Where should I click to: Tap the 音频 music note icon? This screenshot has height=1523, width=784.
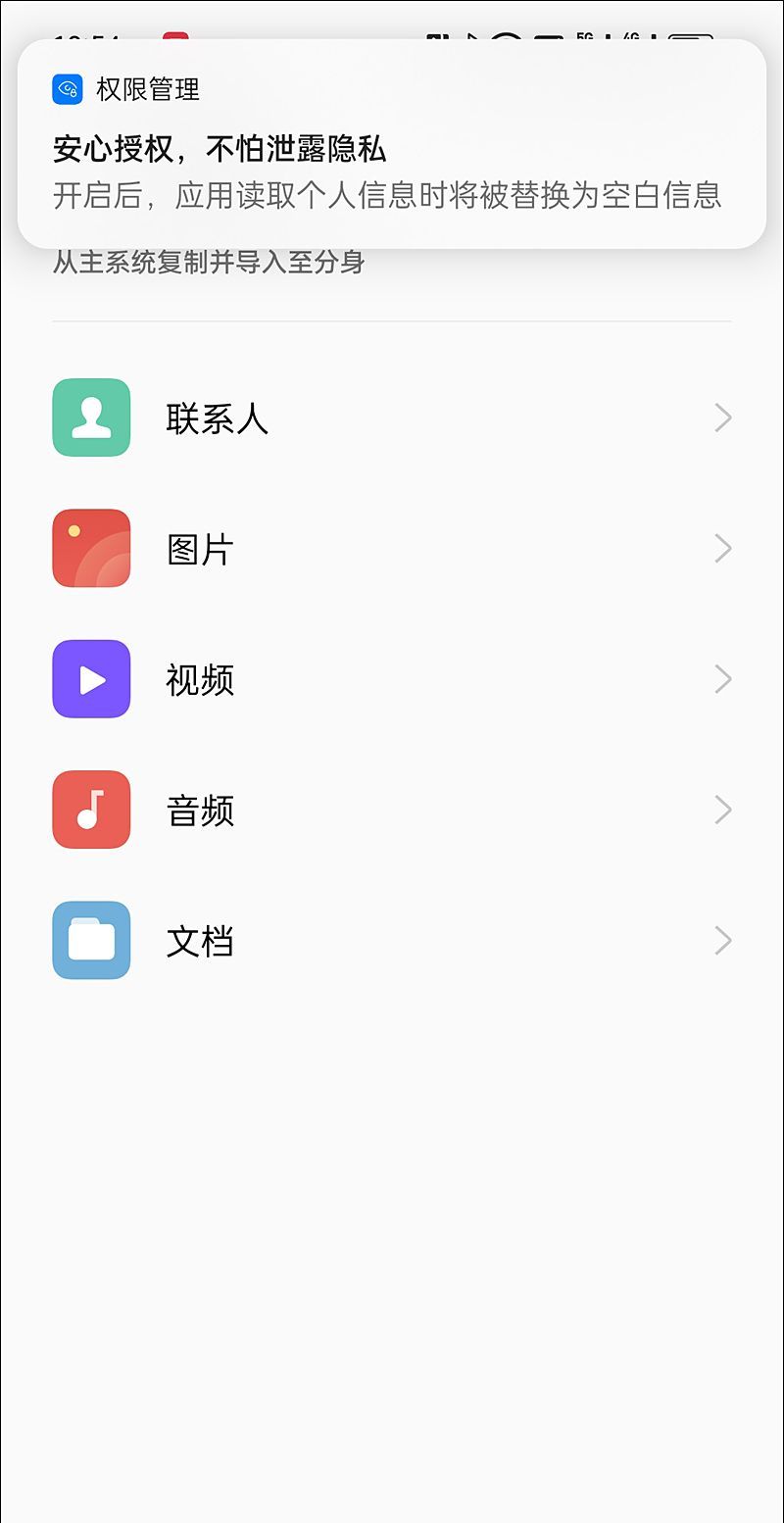(x=91, y=810)
